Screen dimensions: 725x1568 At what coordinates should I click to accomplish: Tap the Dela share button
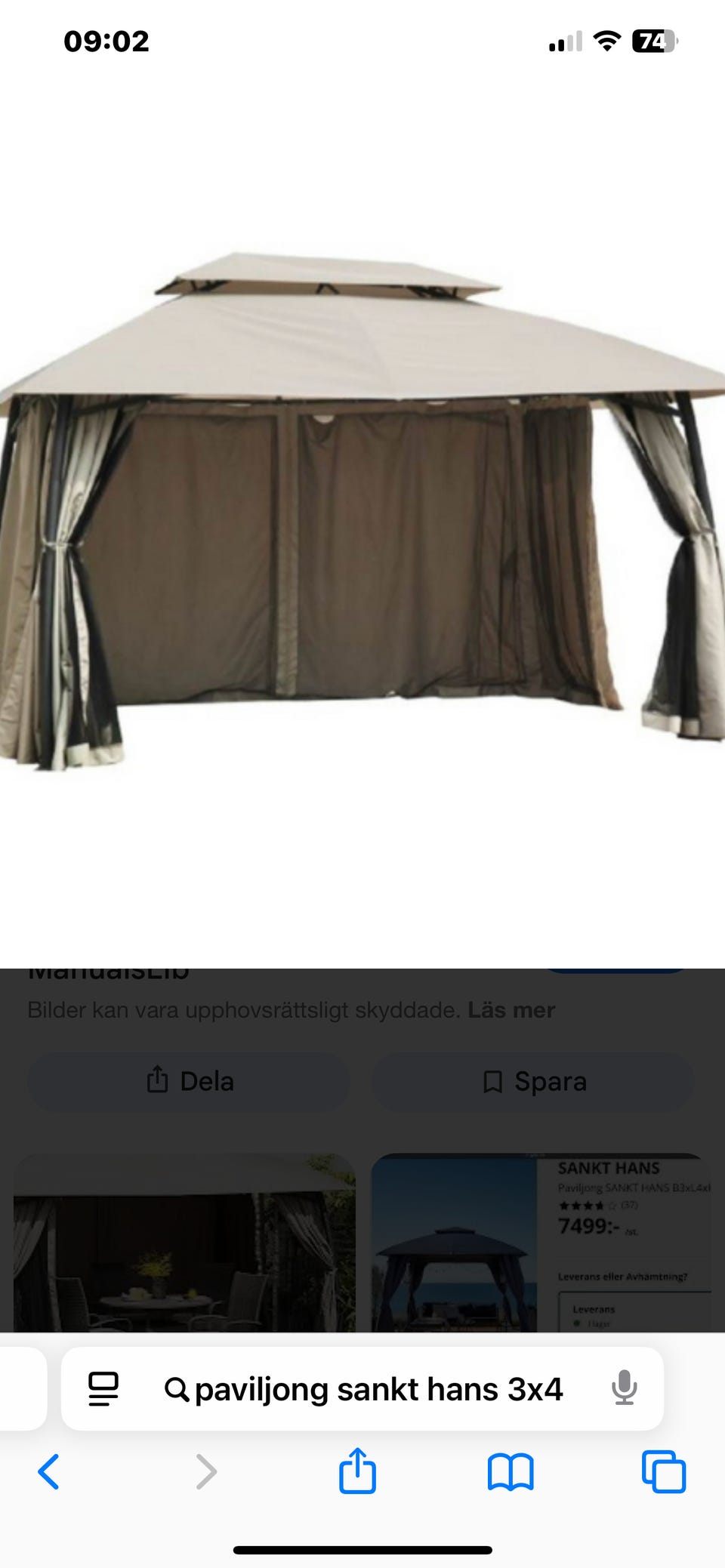tap(189, 1081)
